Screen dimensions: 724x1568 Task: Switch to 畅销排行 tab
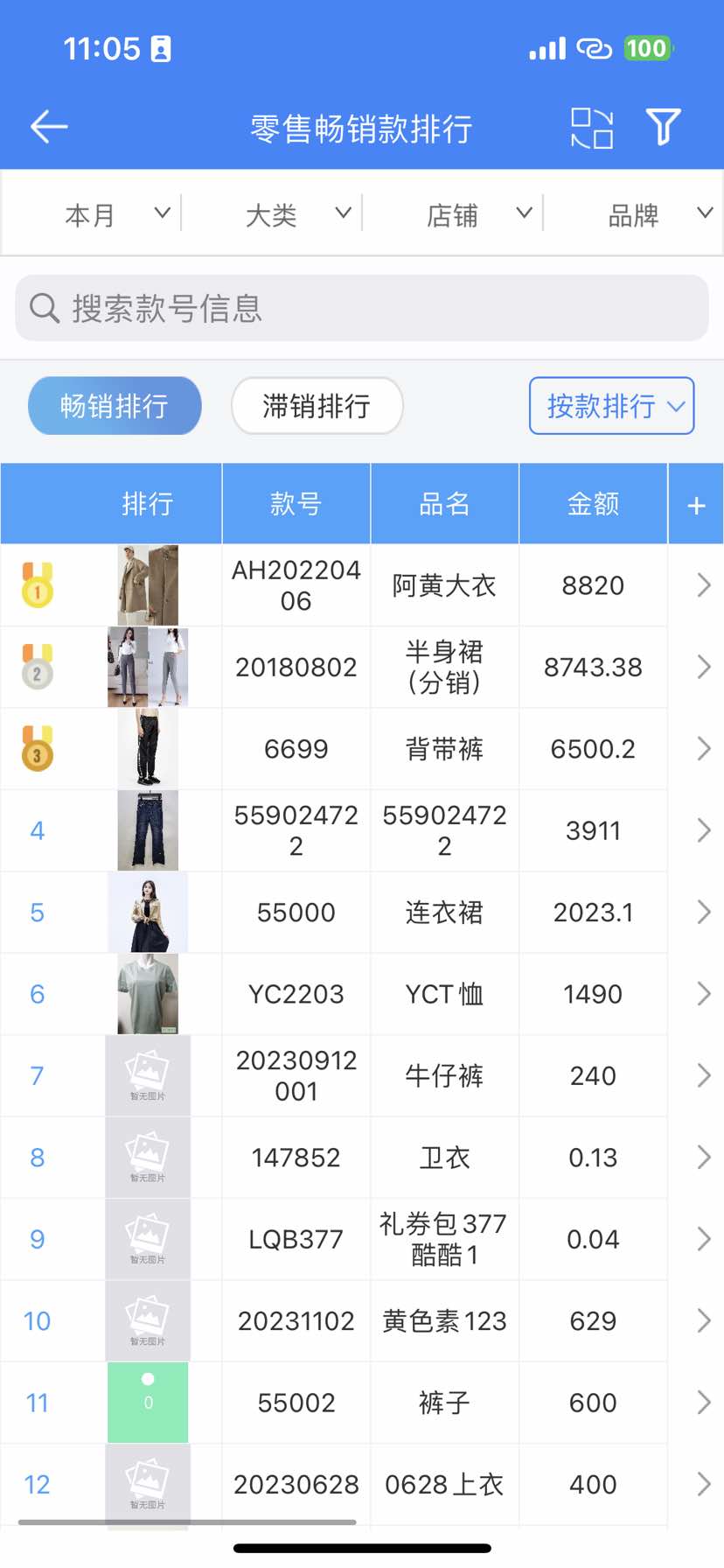click(115, 406)
